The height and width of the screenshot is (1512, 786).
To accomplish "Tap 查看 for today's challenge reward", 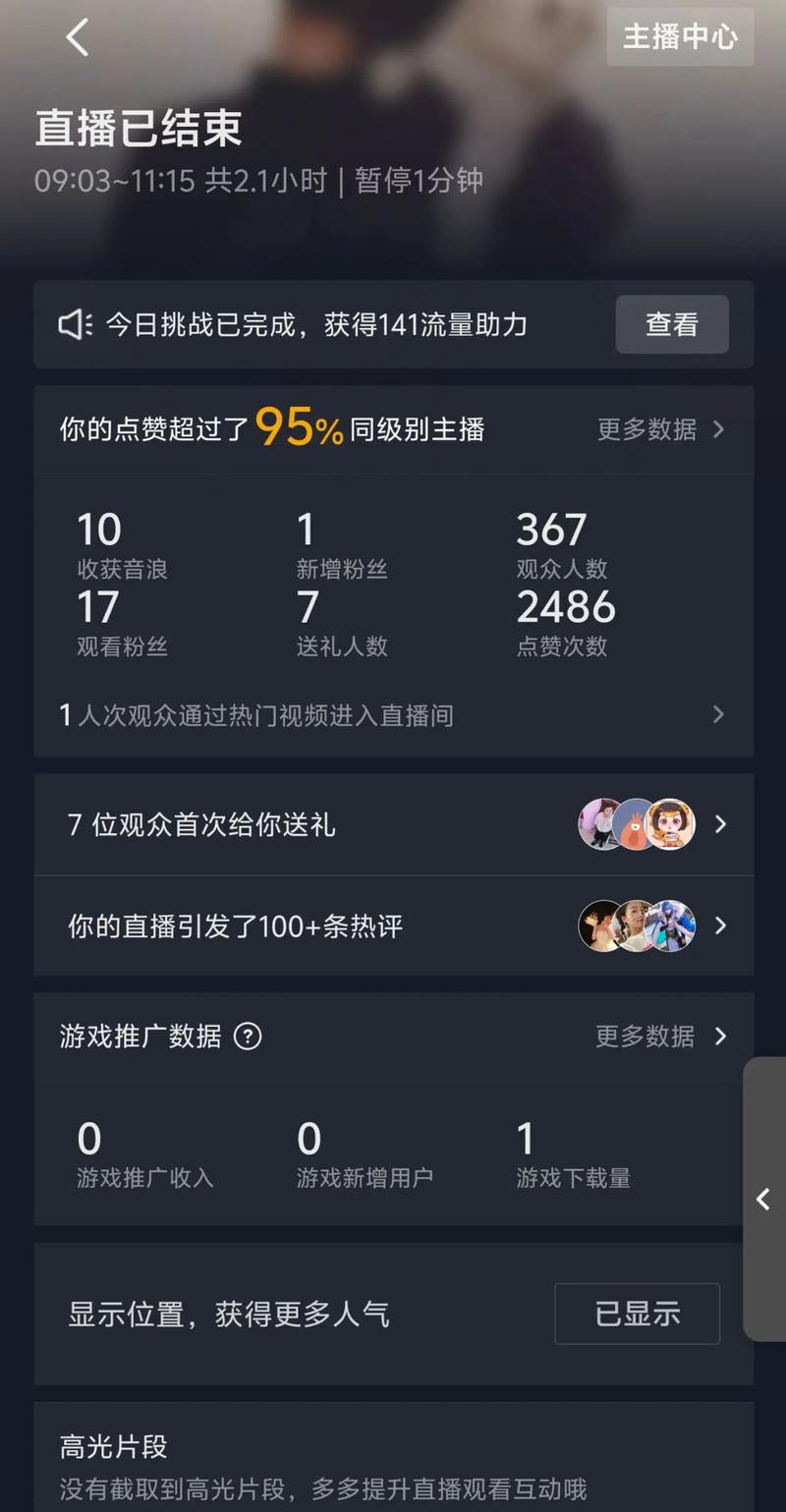I will 672,324.
